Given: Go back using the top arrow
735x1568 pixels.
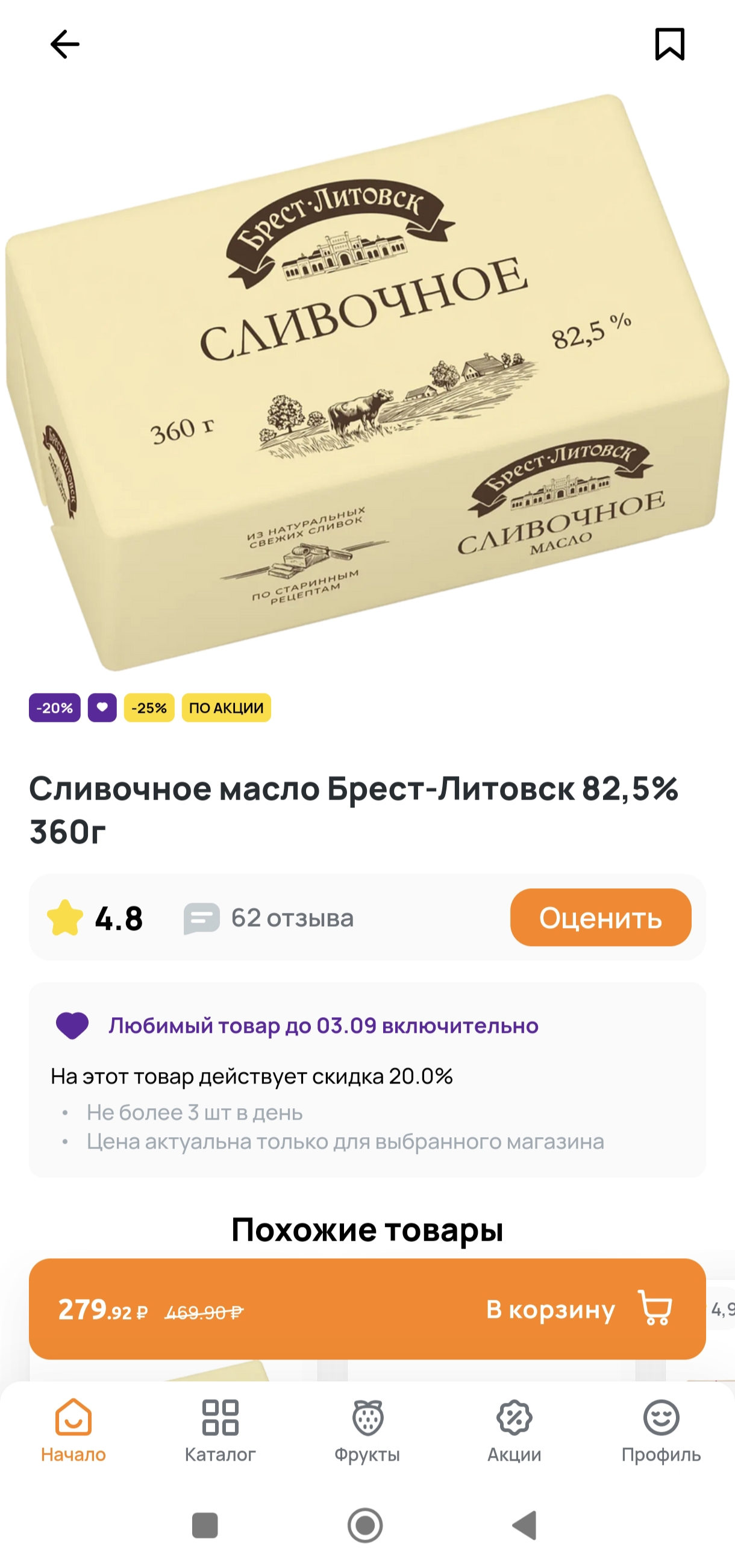Looking at the screenshot, I should pyautogui.click(x=64, y=45).
